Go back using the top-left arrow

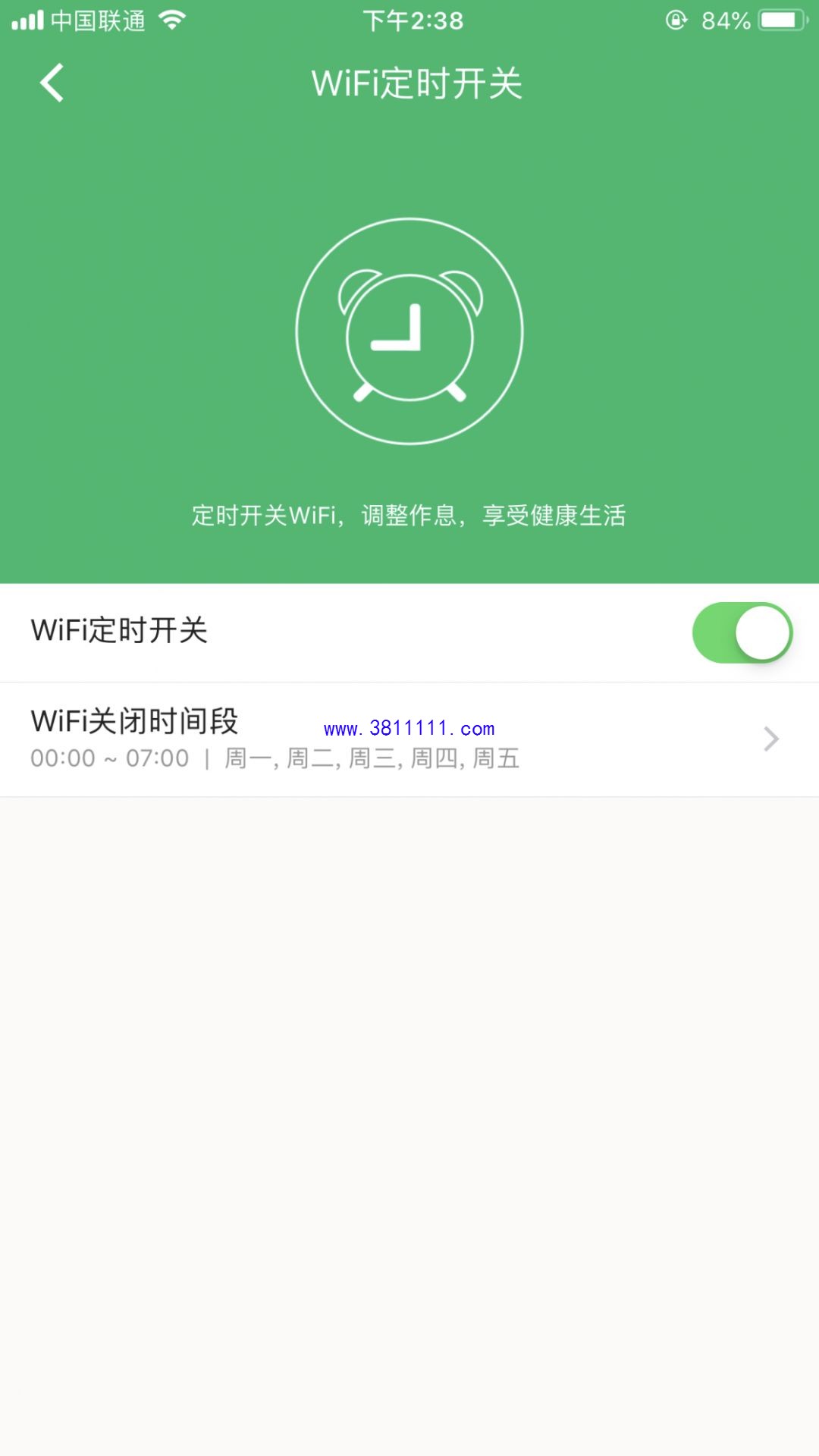[x=52, y=83]
